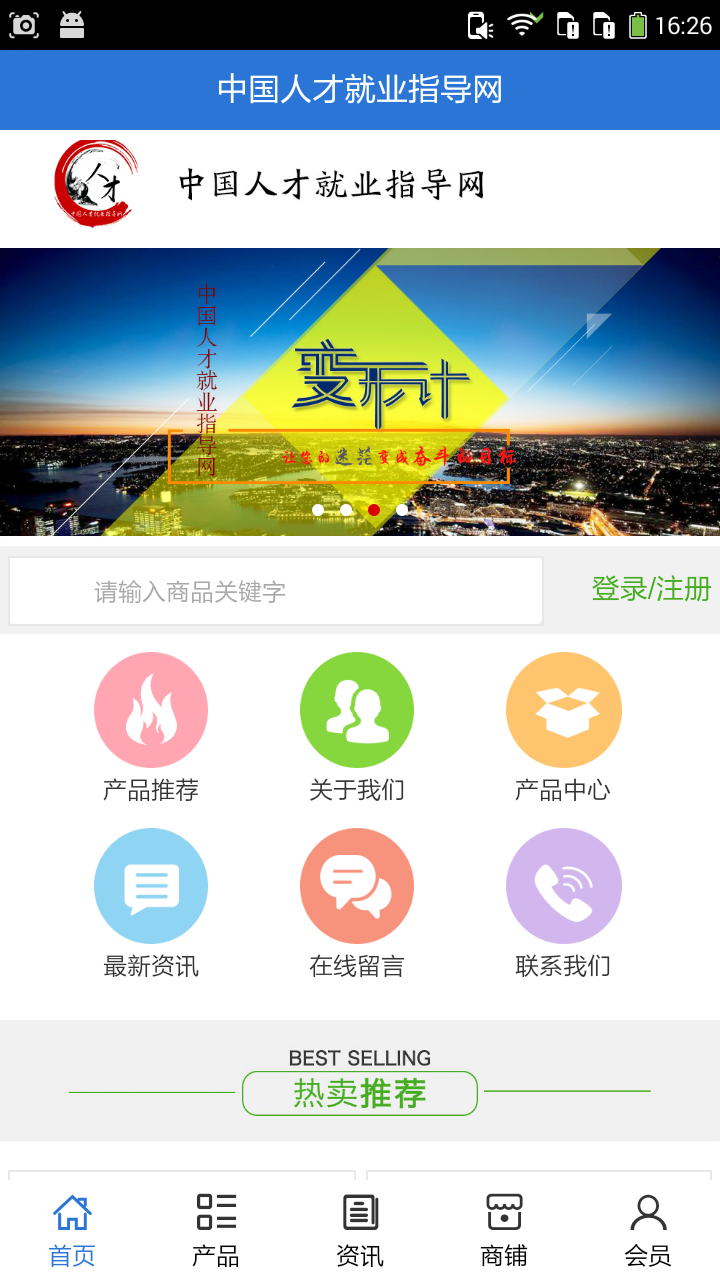Open 在线留言 chat bubble icon

point(357,886)
